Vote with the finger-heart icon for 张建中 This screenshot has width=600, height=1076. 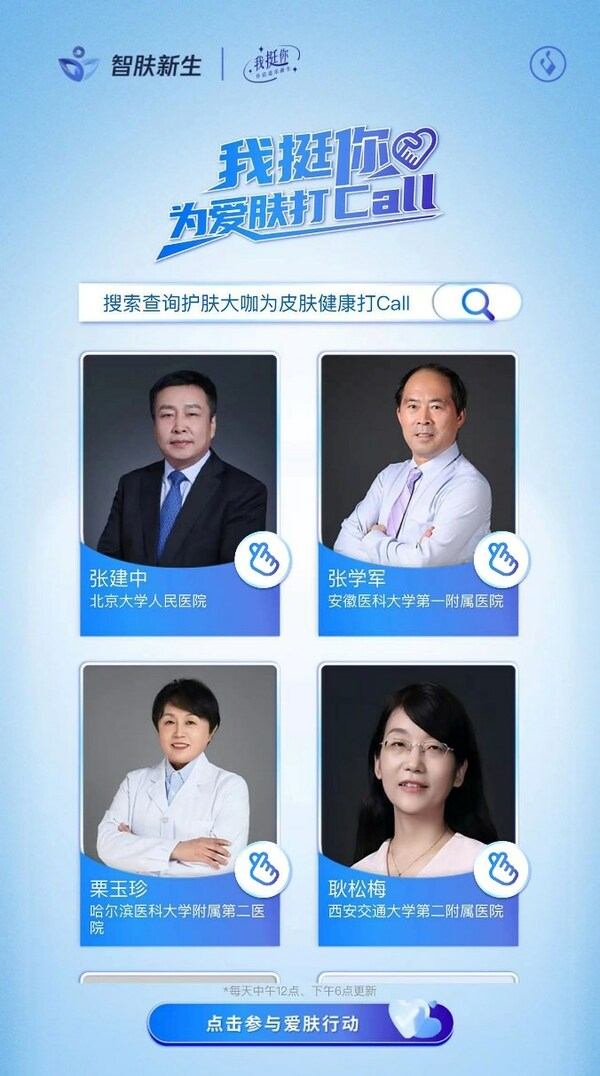263,559
